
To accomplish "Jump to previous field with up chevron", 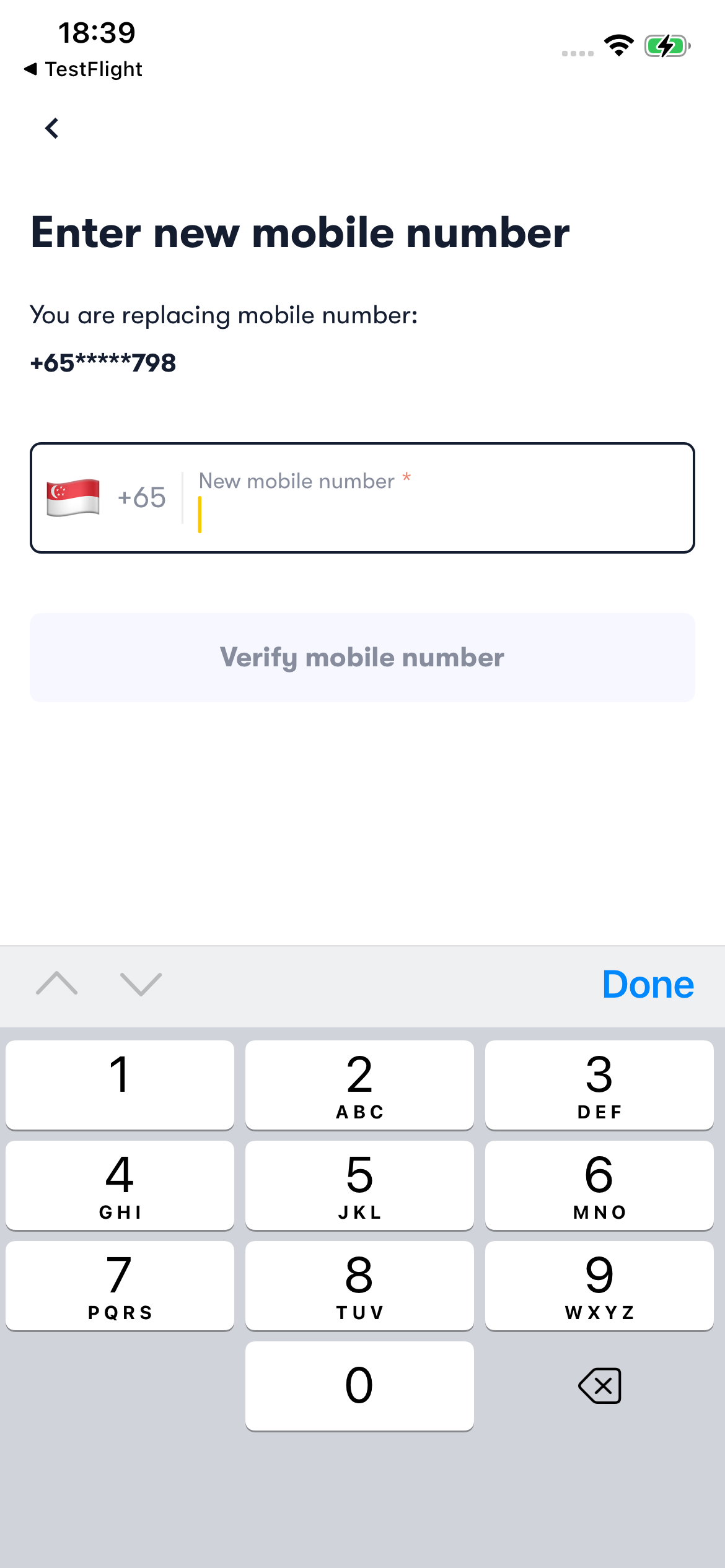I will click(x=57, y=983).
